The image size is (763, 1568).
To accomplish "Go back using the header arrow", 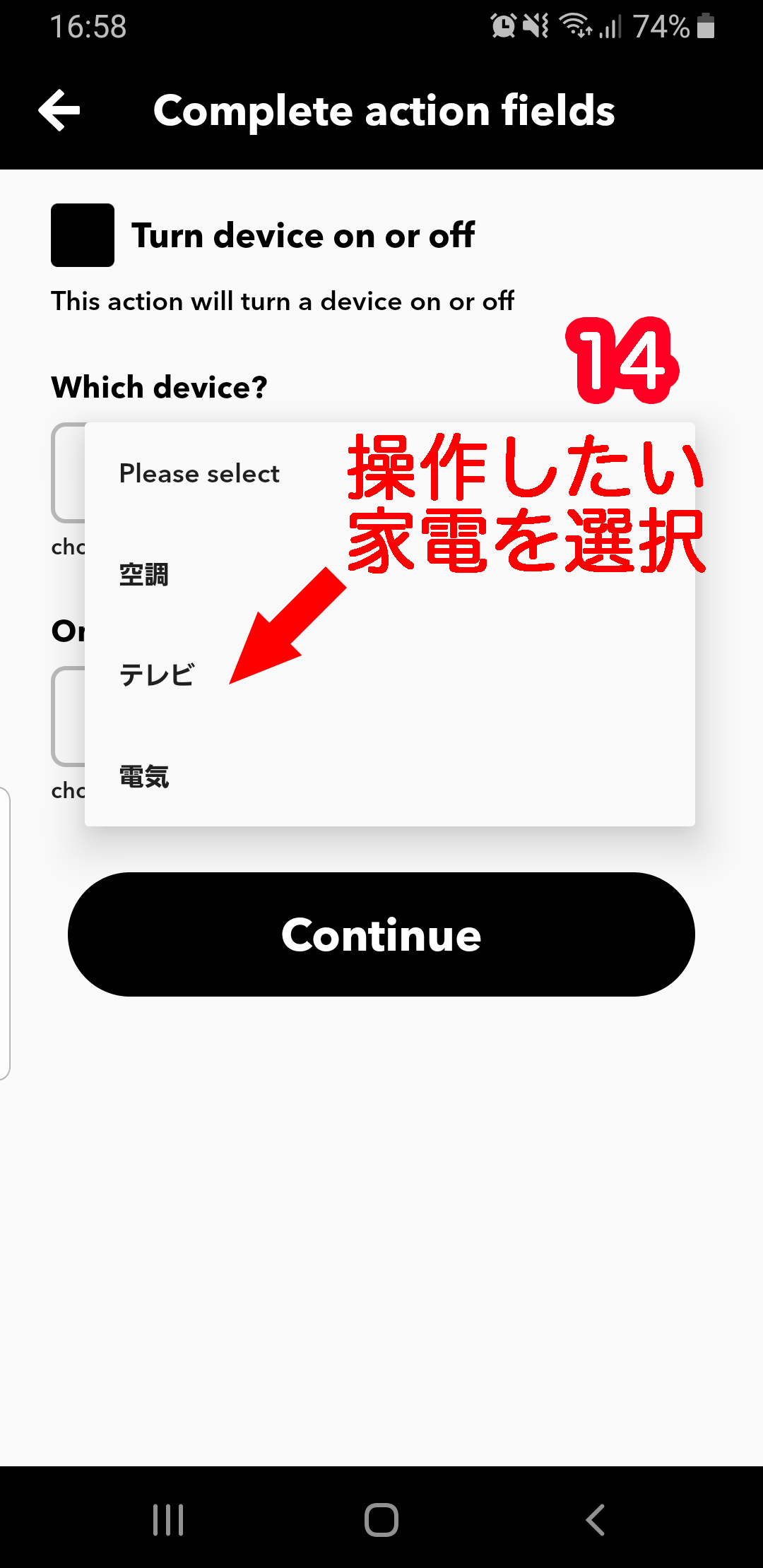I will (x=59, y=111).
